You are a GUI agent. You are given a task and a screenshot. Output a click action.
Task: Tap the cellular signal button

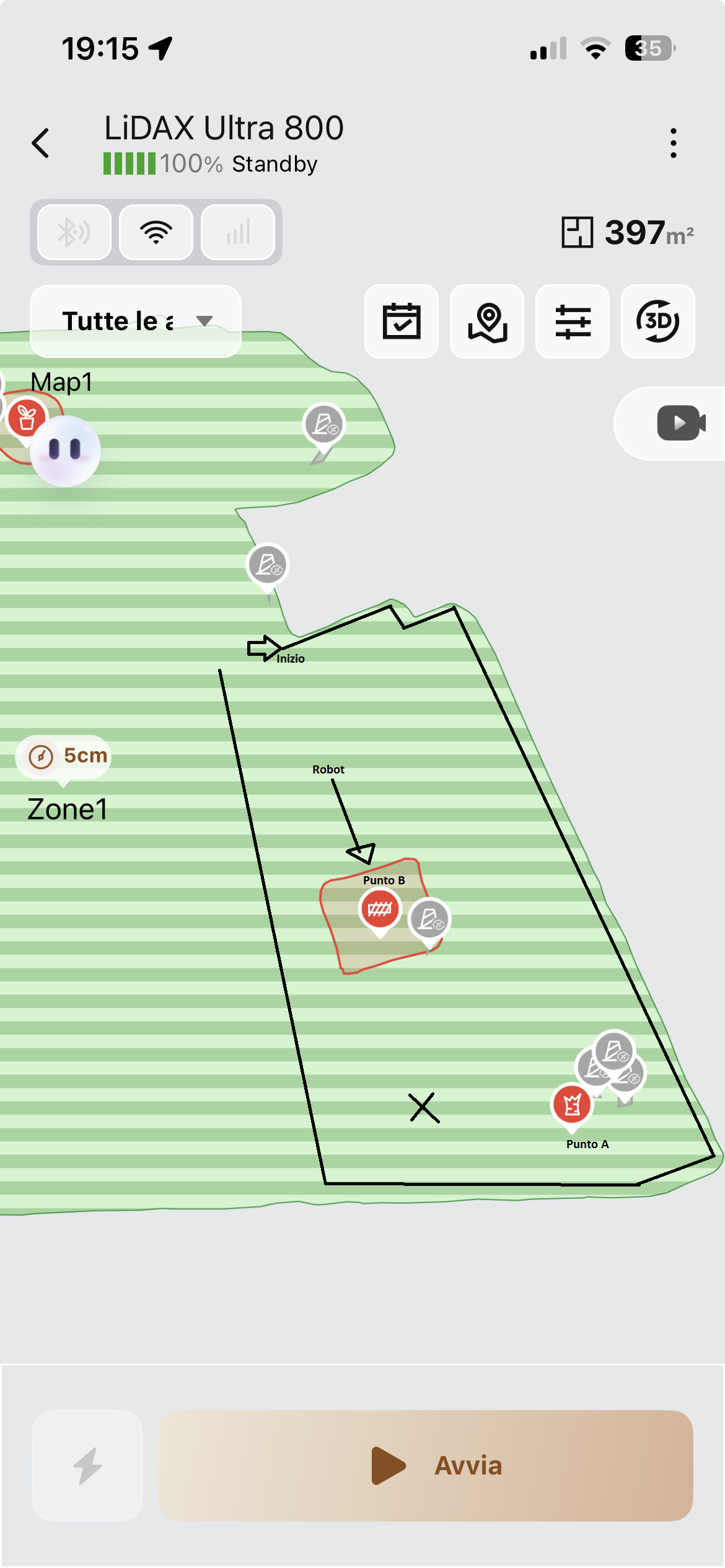(x=238, y=232)
